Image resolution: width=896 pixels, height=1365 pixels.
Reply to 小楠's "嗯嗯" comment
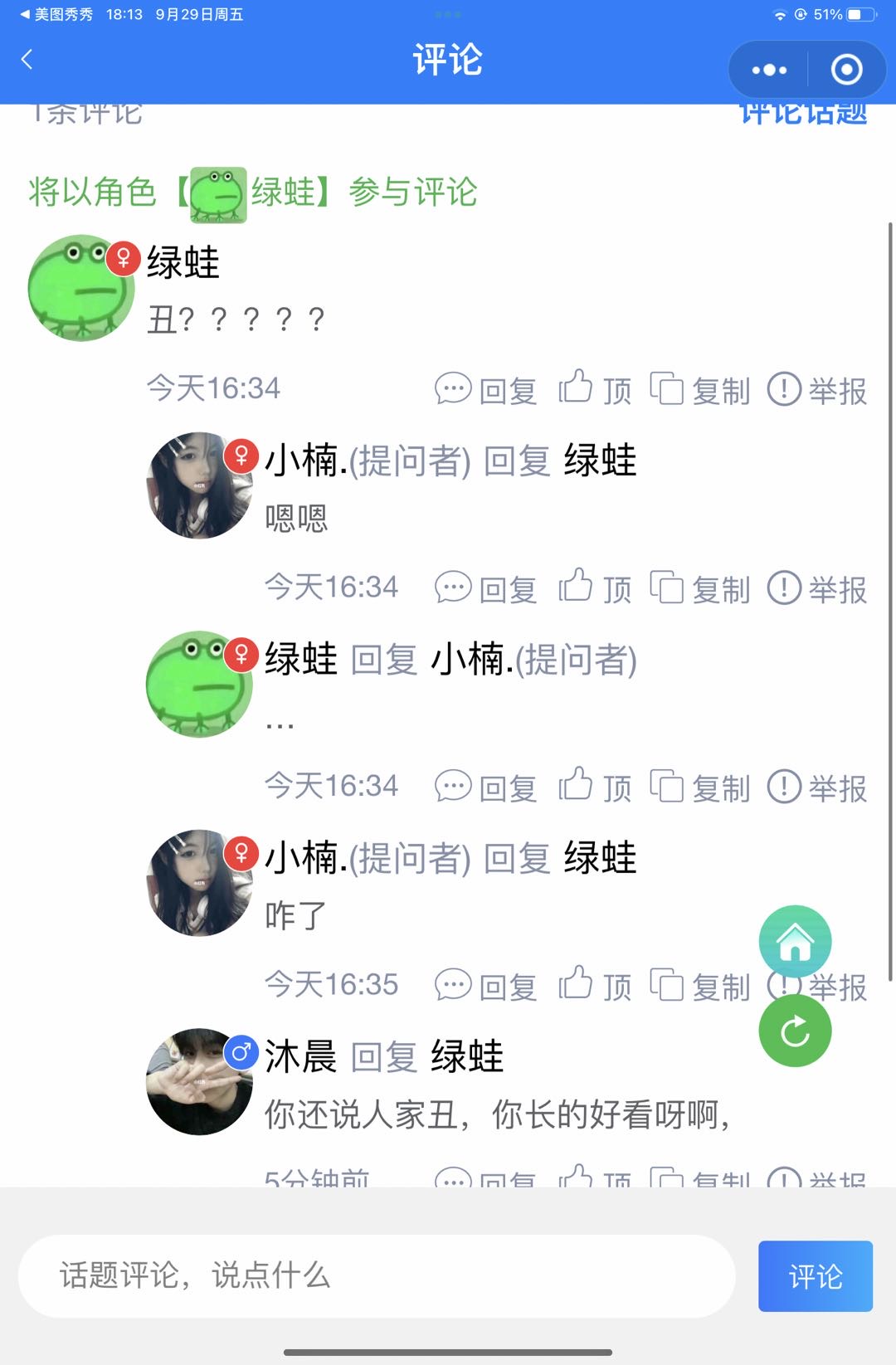tap(486, 588)
